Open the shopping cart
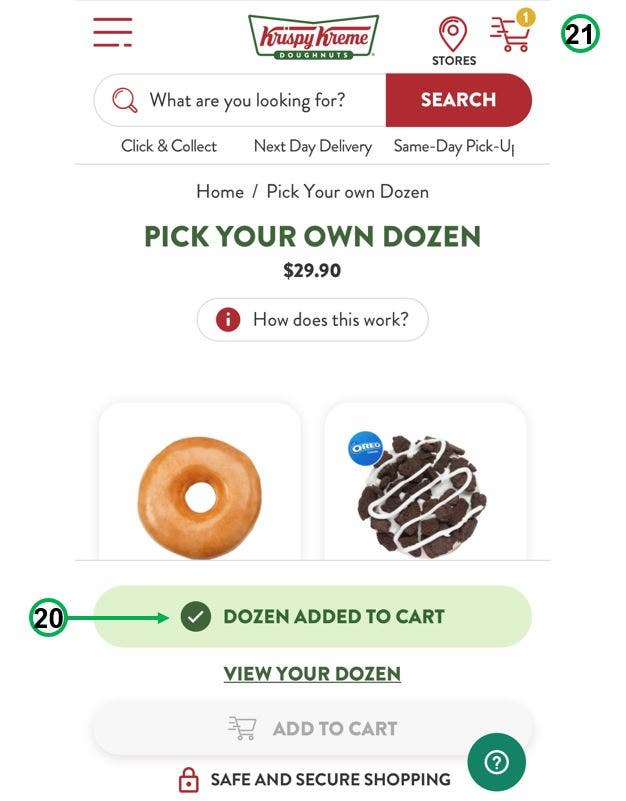This screenshot has width=626, height=801. point(511,34)
